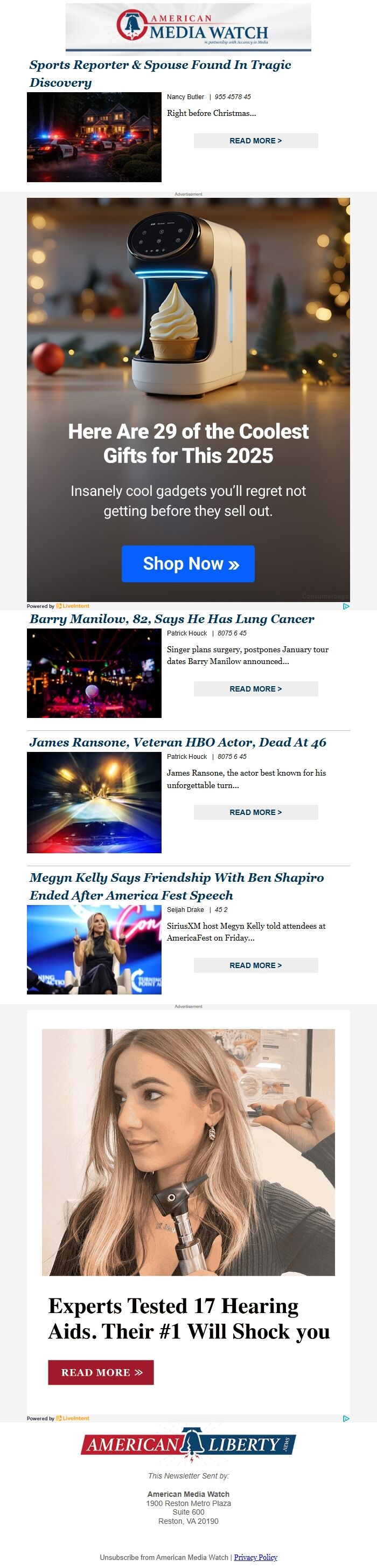Open the James Ransone story image

[94, 802]
